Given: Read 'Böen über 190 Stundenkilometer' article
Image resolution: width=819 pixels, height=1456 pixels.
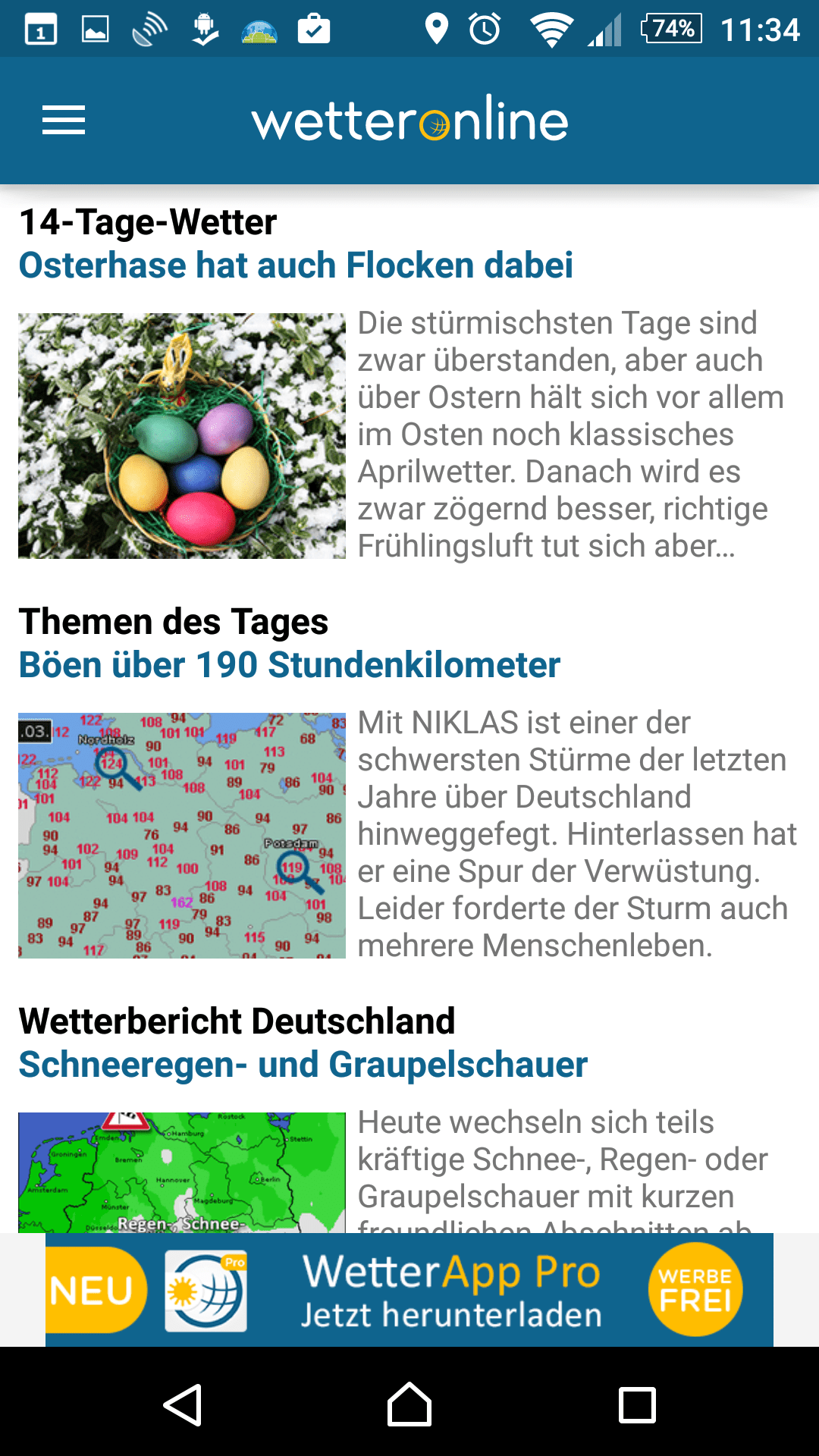Looking at the screenshot, I should (x=290, y=665).
